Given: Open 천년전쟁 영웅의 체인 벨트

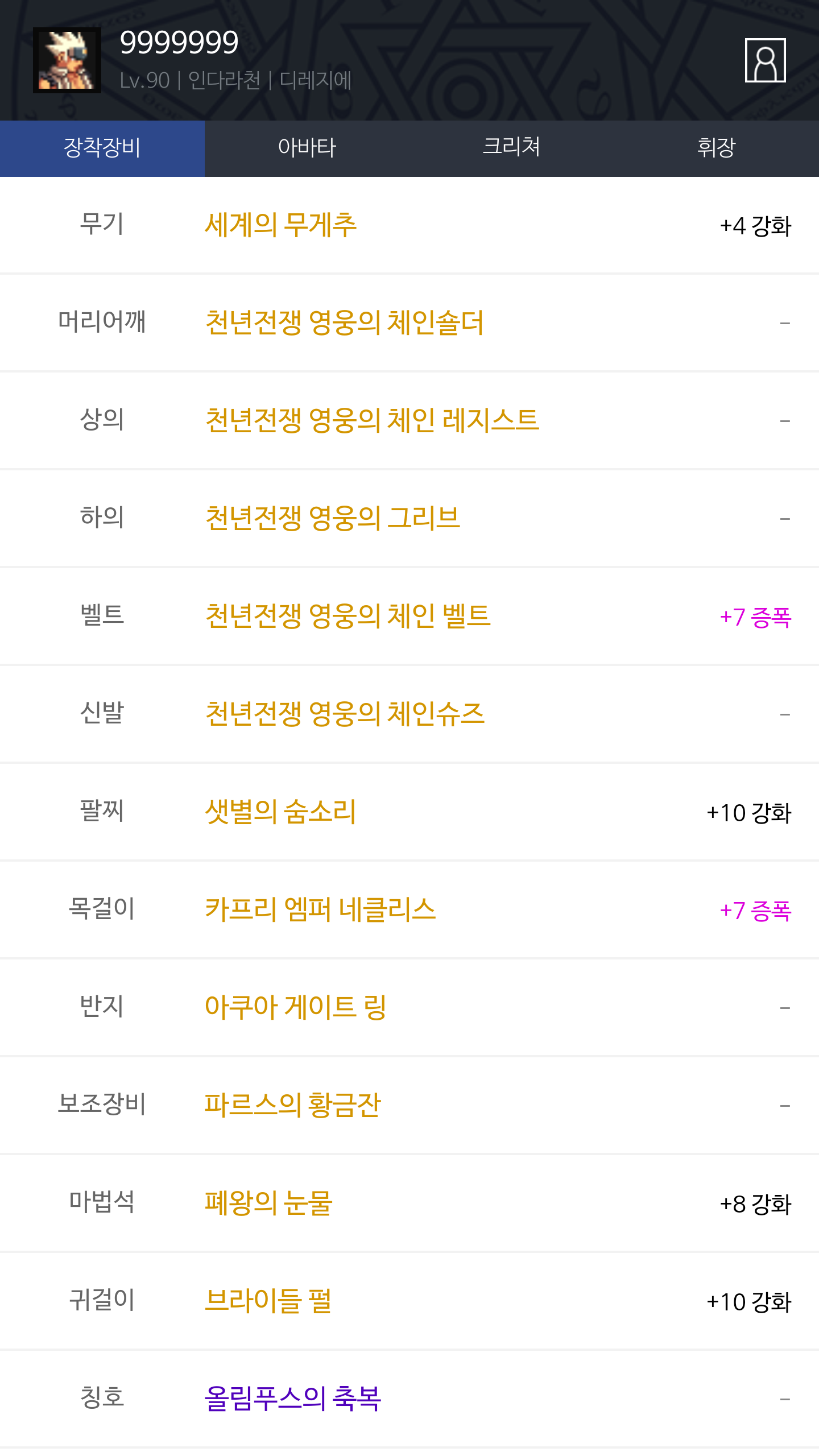Looking at the screenshot, I should 348,617.
